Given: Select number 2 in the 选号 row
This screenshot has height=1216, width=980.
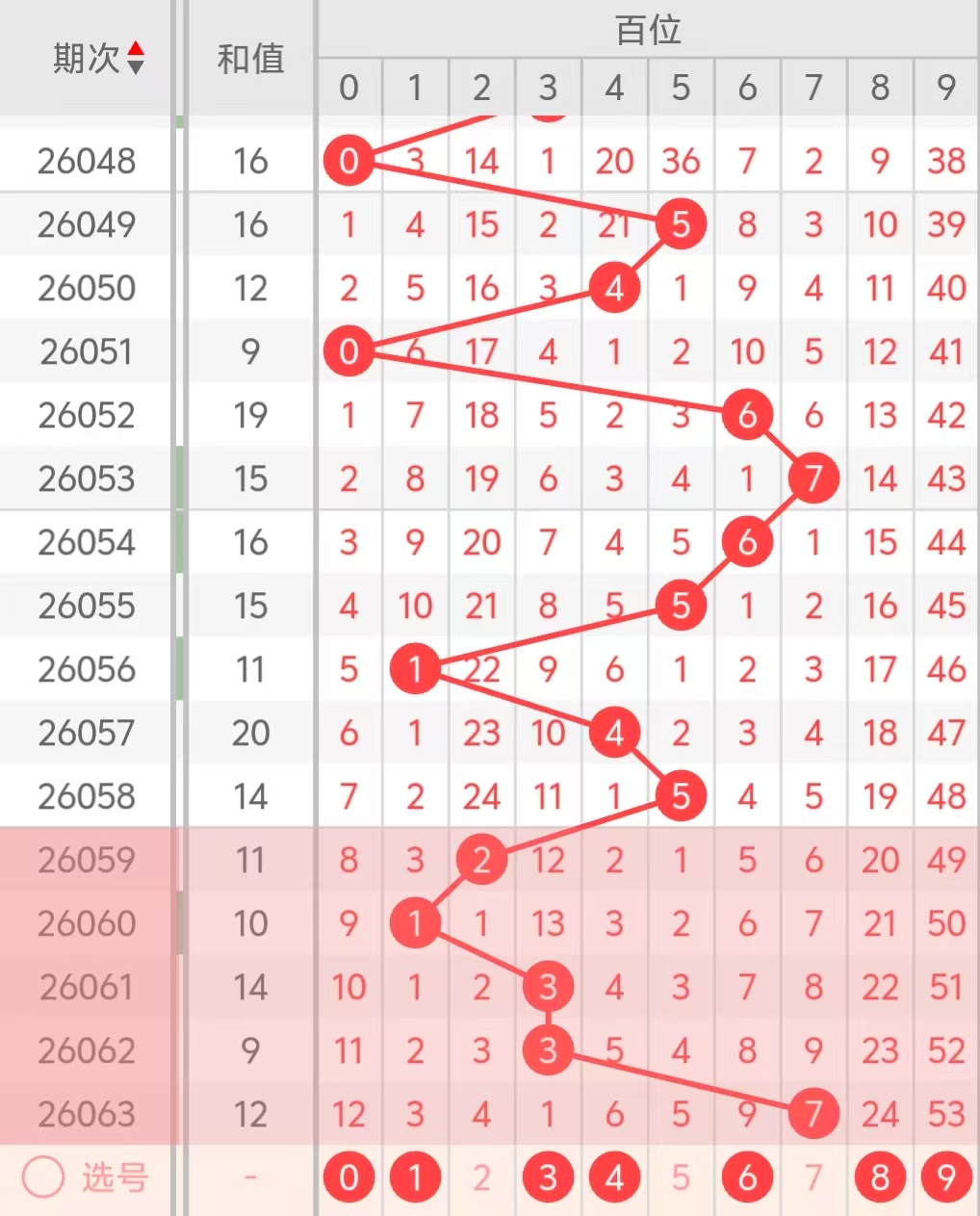Looking at the screenshot, I should (x=481, y=1177).
